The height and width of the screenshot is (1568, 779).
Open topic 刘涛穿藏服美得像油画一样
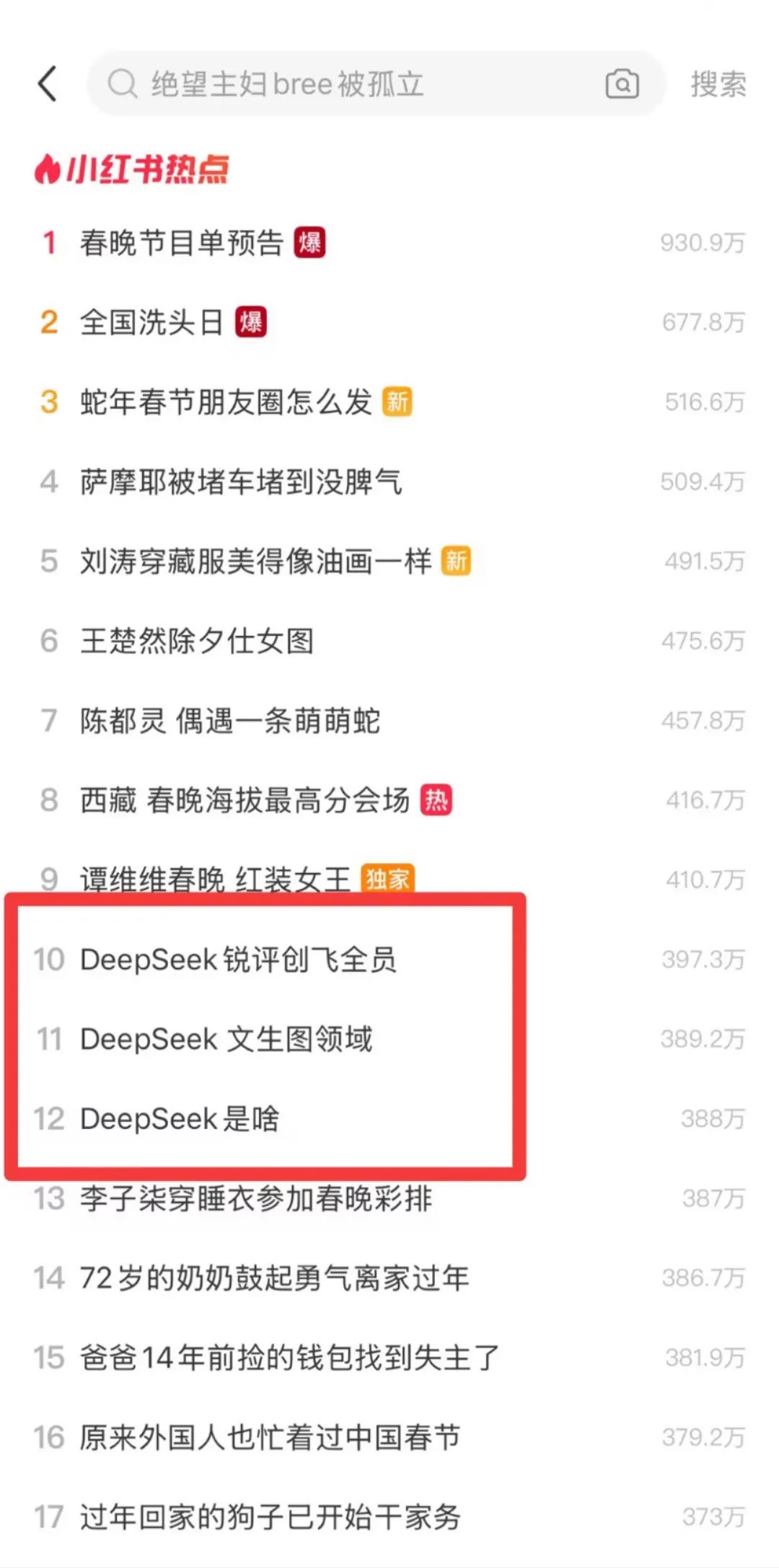point(255,562)
